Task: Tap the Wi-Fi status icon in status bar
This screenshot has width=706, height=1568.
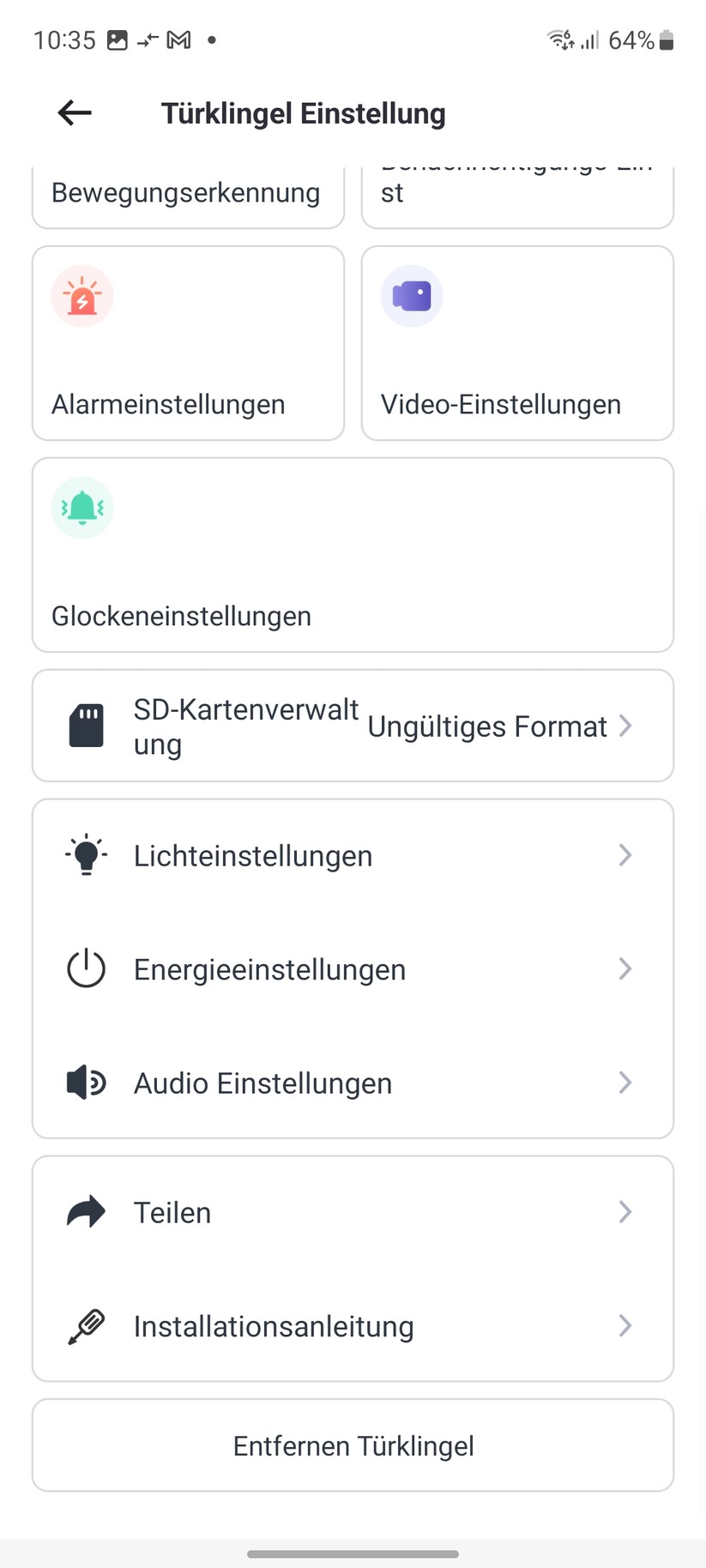Action: coord(559,39)
